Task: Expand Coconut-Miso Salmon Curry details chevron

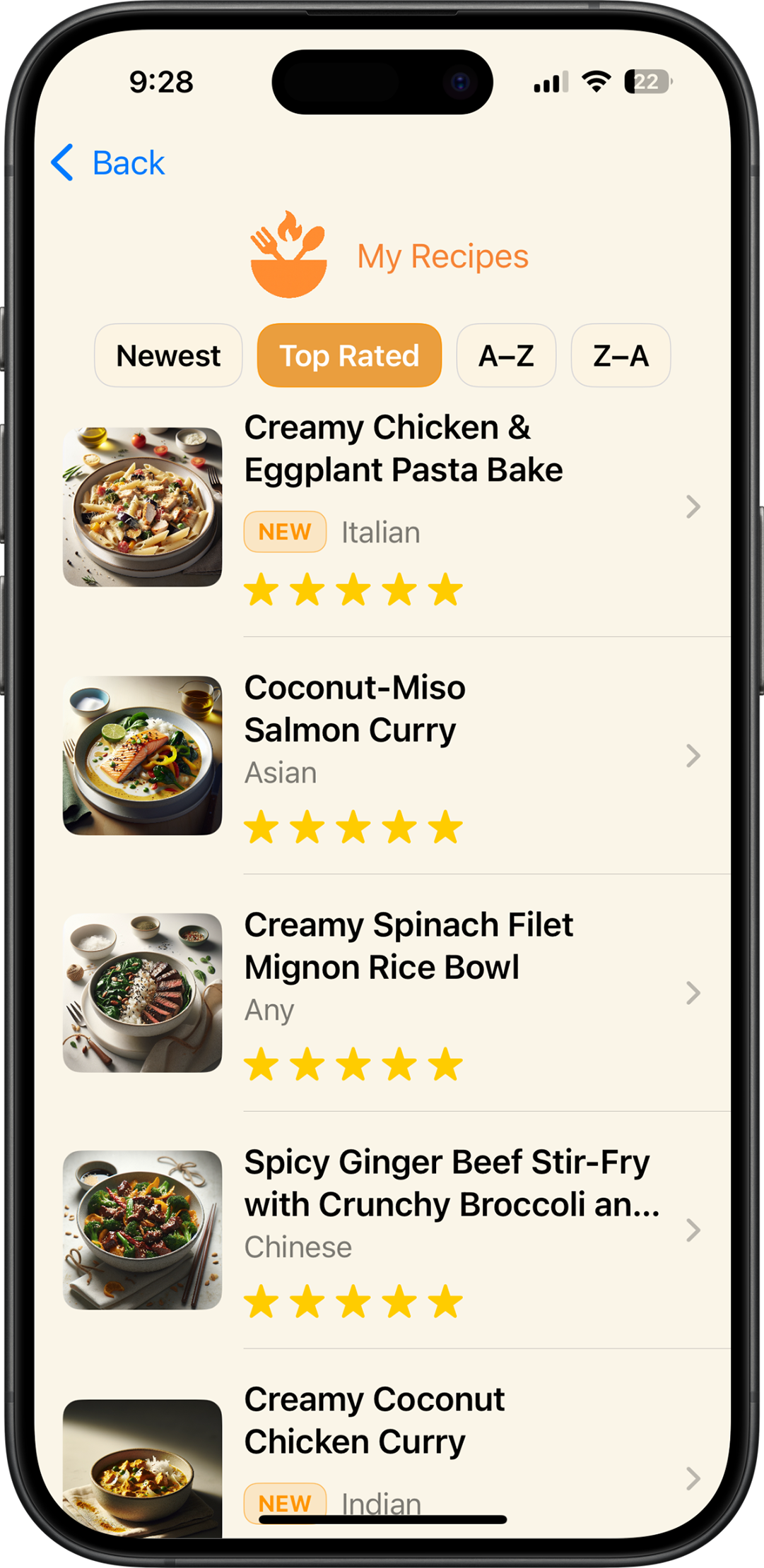Action: (693, 756)
